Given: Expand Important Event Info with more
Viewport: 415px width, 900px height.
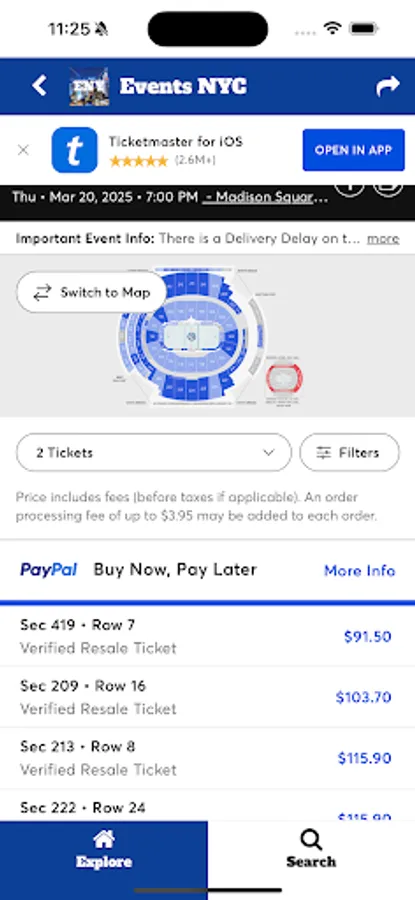Looking at the screenshot, I should point(383,239).
